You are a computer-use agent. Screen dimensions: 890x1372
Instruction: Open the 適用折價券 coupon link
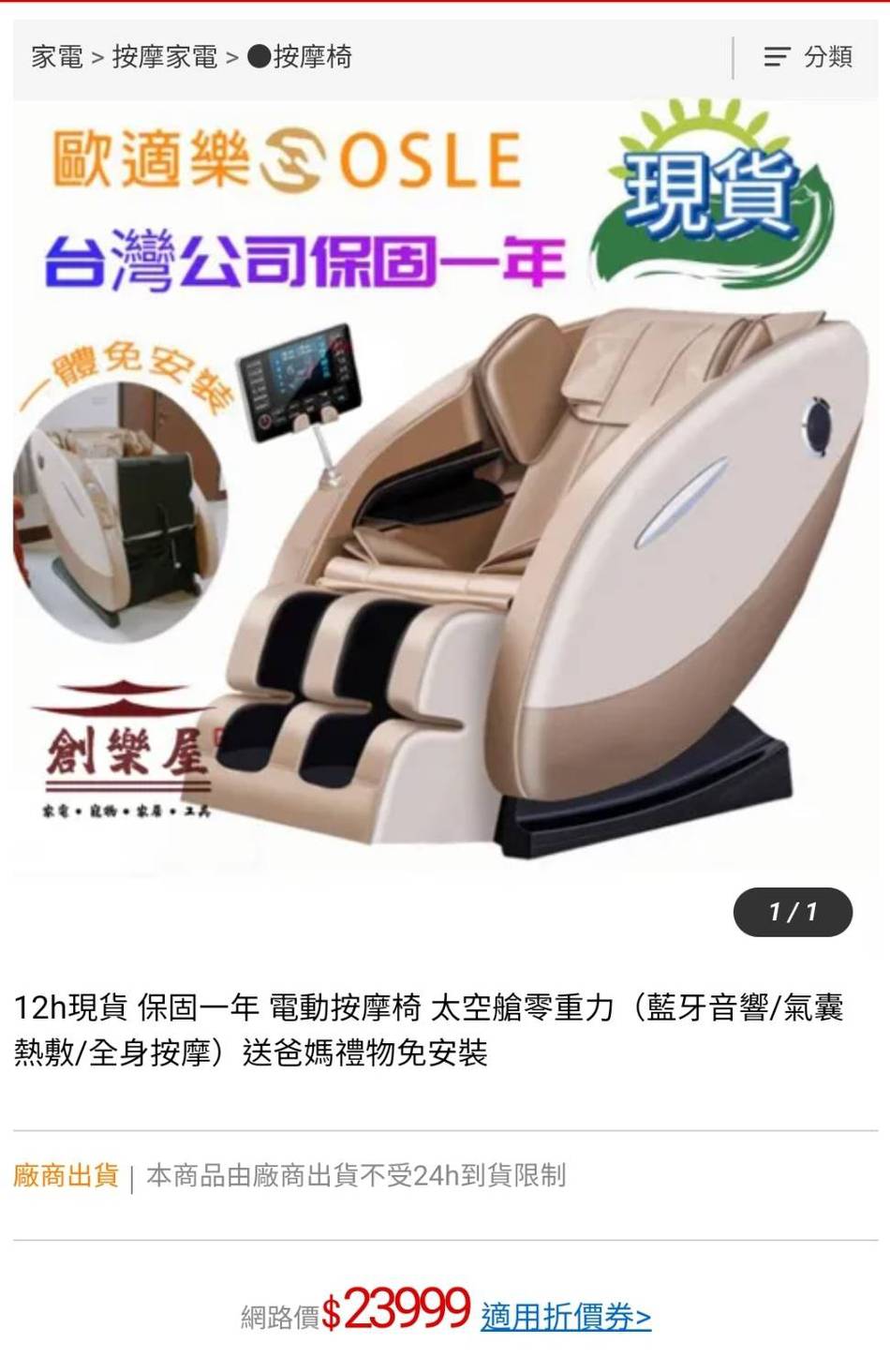click(x=566, y=1317)
